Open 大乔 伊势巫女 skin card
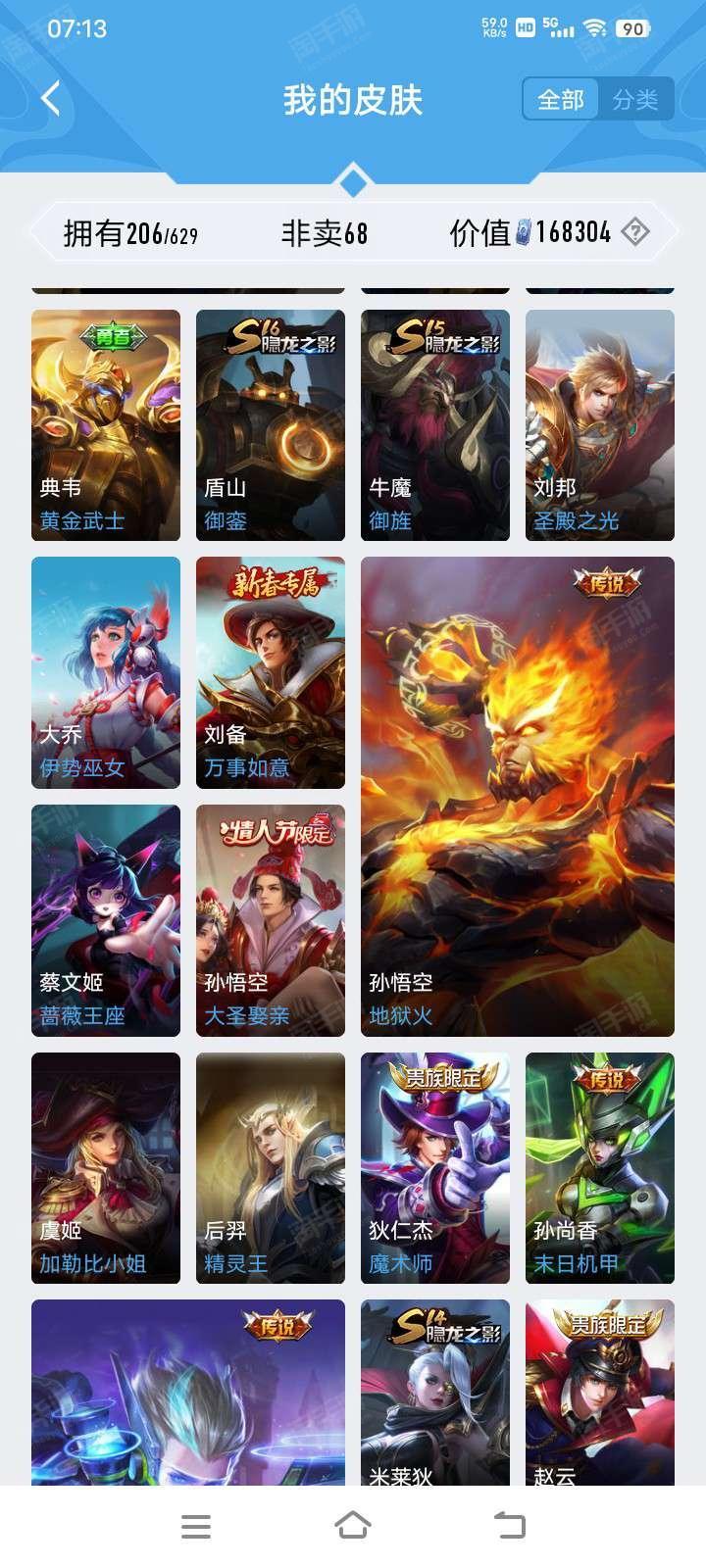The height and width of the screenshot is (1568, 706). (106, 672)
